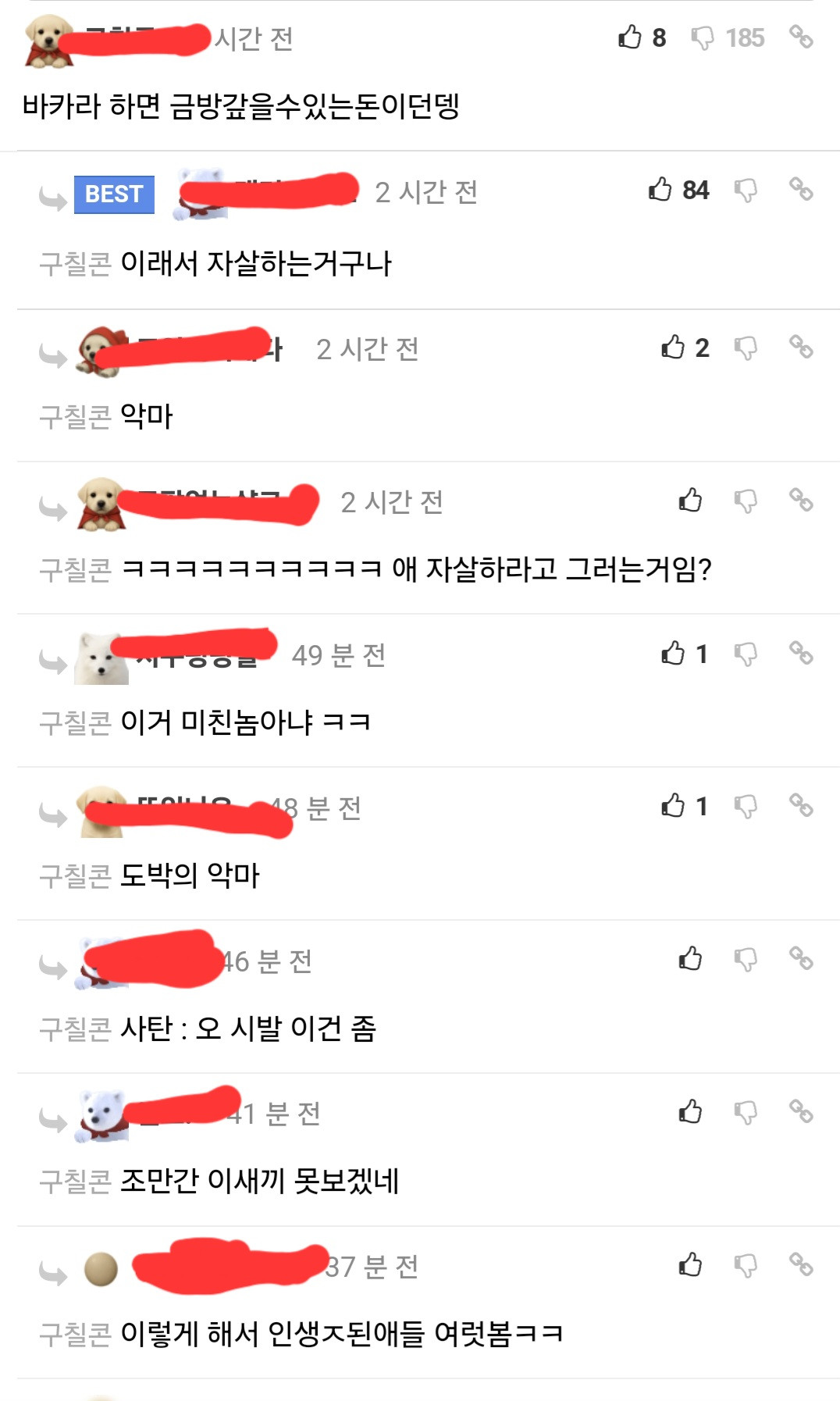The height and width of the screenshot is (1401, 840).
Task: Dislike the top comment with 185 downvotes
Action: pyautogui.click(x=702, y=37)
